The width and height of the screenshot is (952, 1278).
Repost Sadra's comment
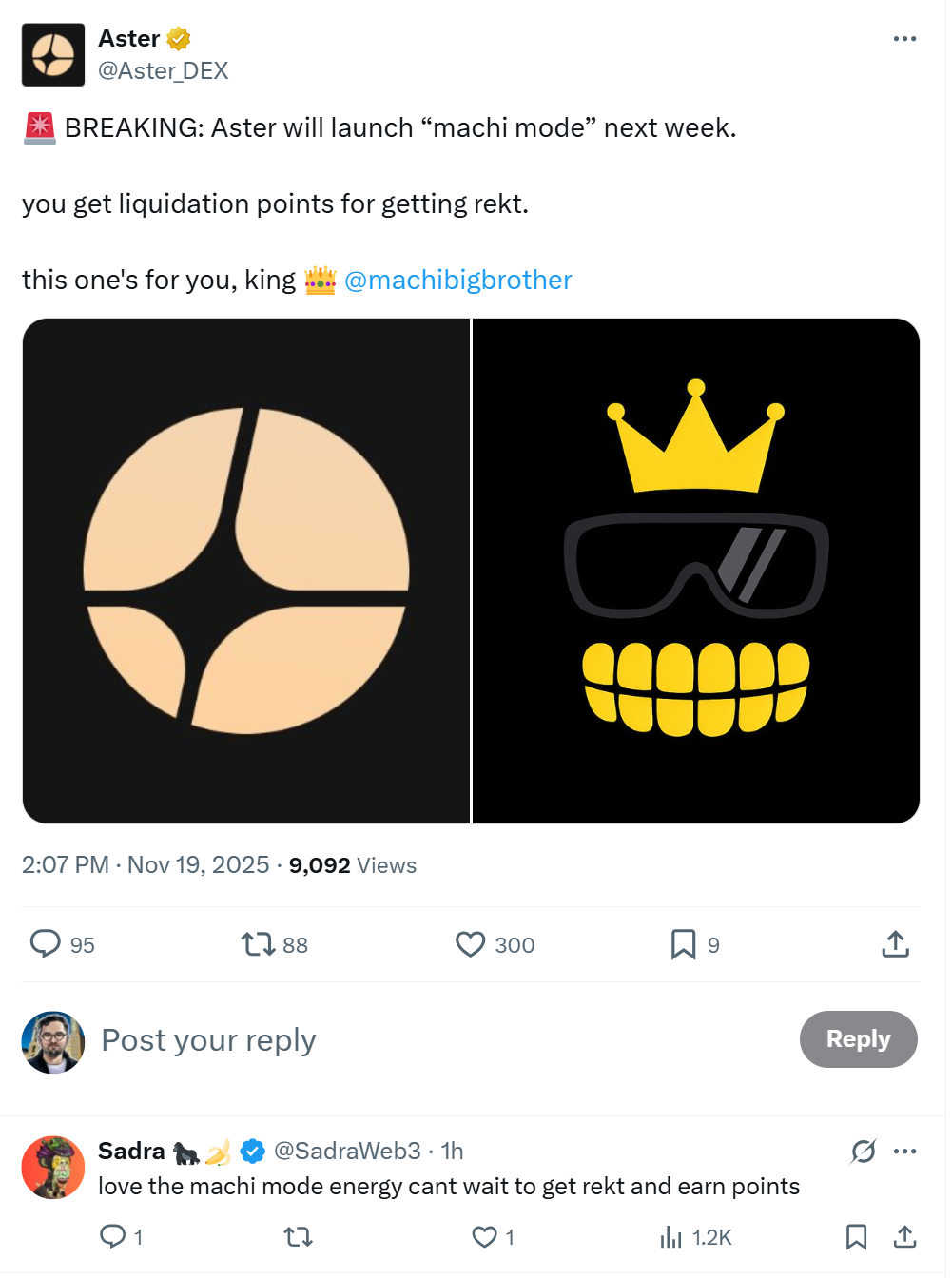(x=298, y=1236)
